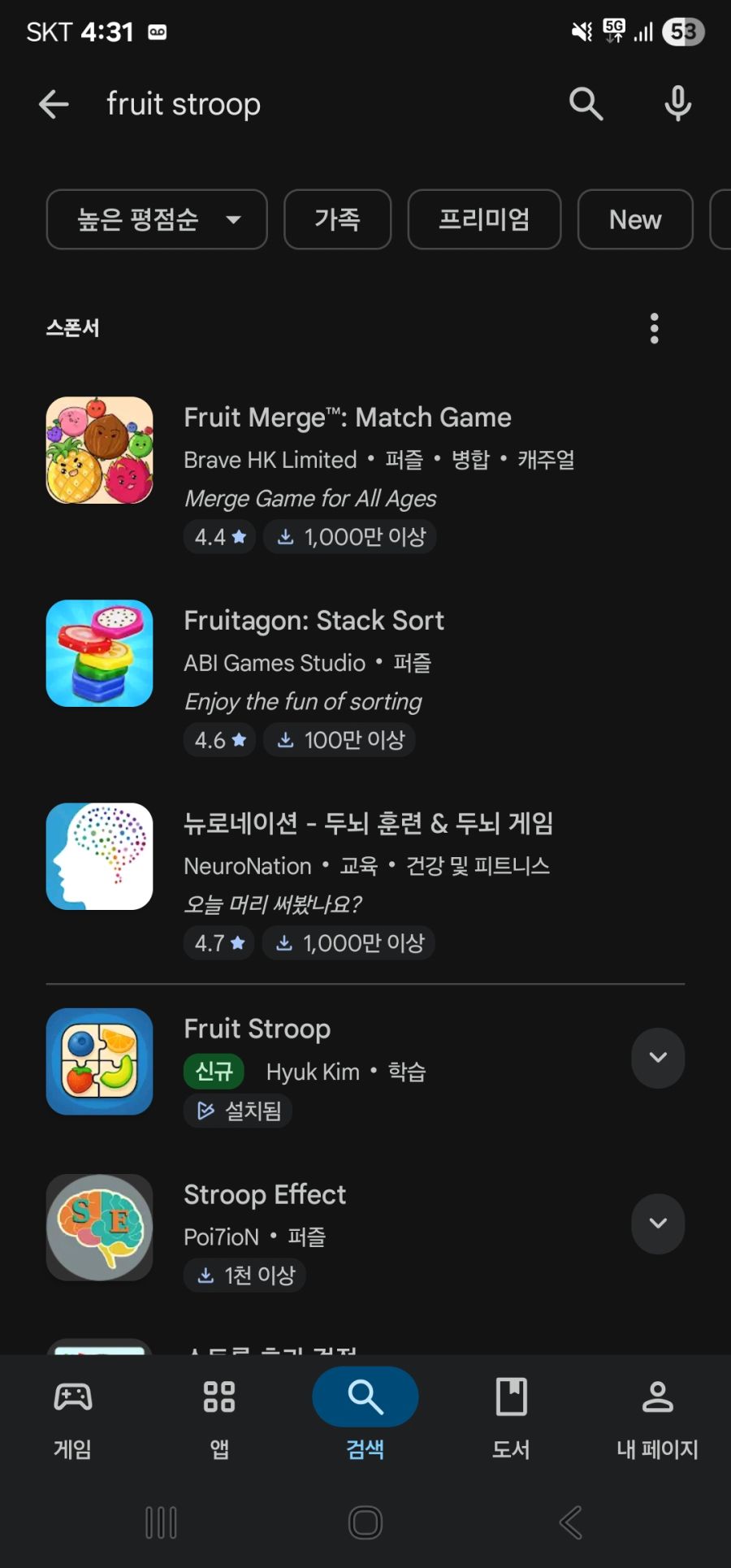The image size is (731, 1568).
Task: Open the 도서 tab
Action: [x=510, y=1415]
